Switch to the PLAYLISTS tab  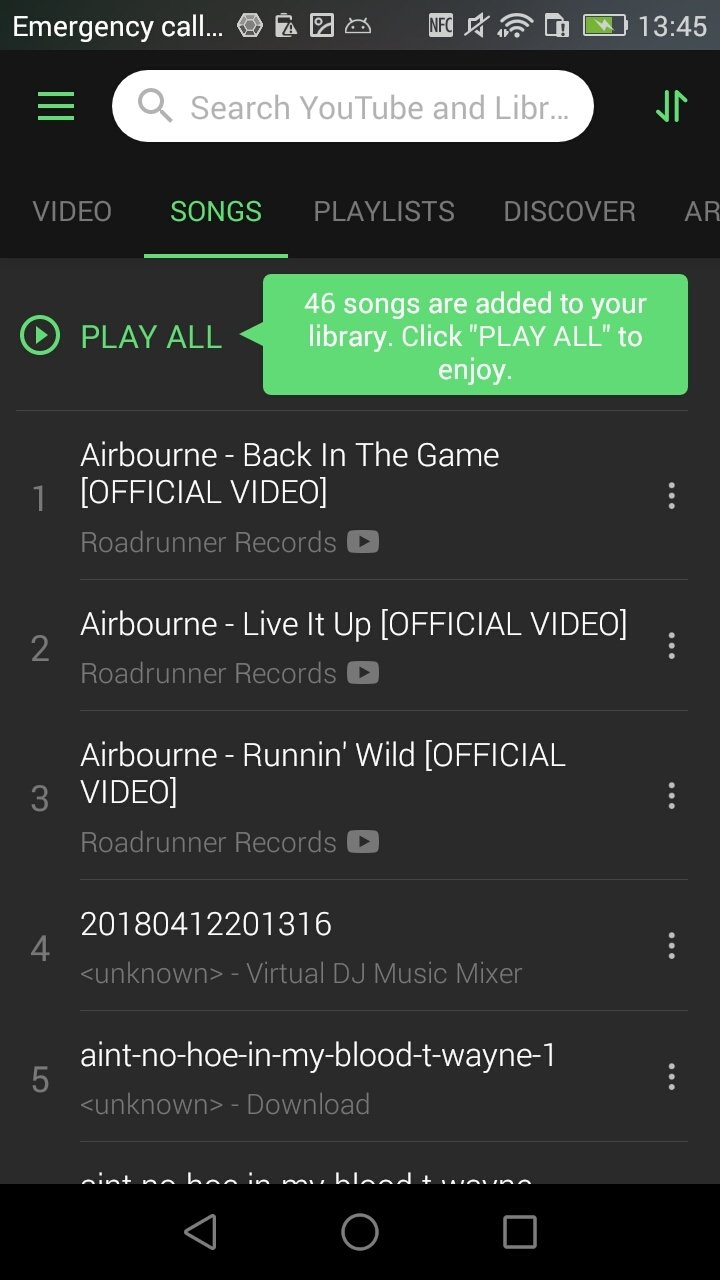(x=384, y=211)
